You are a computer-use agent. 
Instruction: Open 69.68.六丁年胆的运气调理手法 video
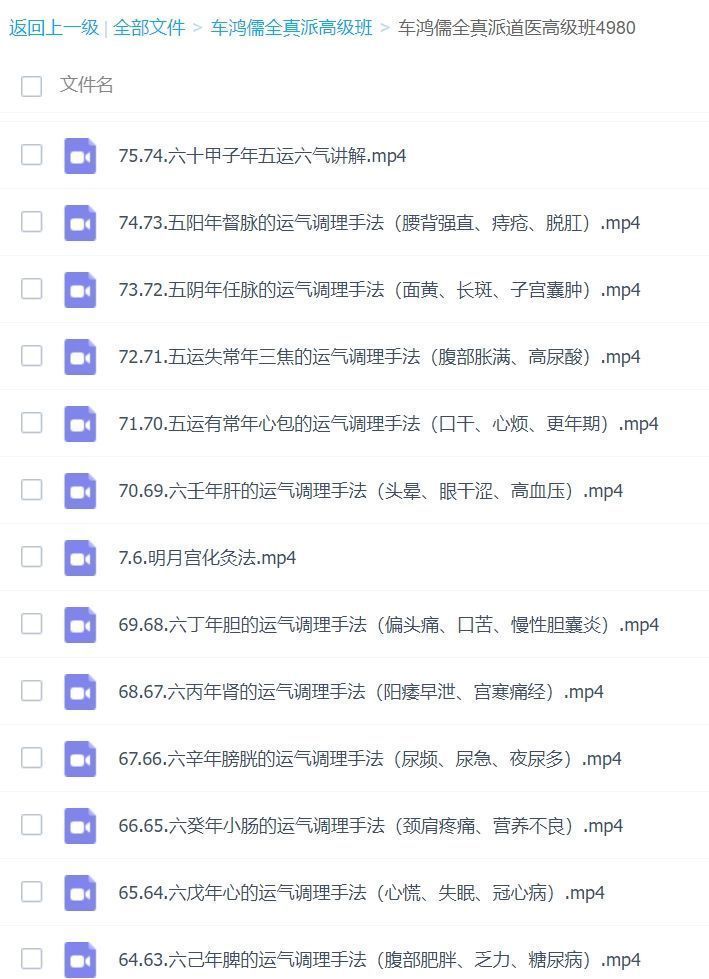click(x=388, y=625)
